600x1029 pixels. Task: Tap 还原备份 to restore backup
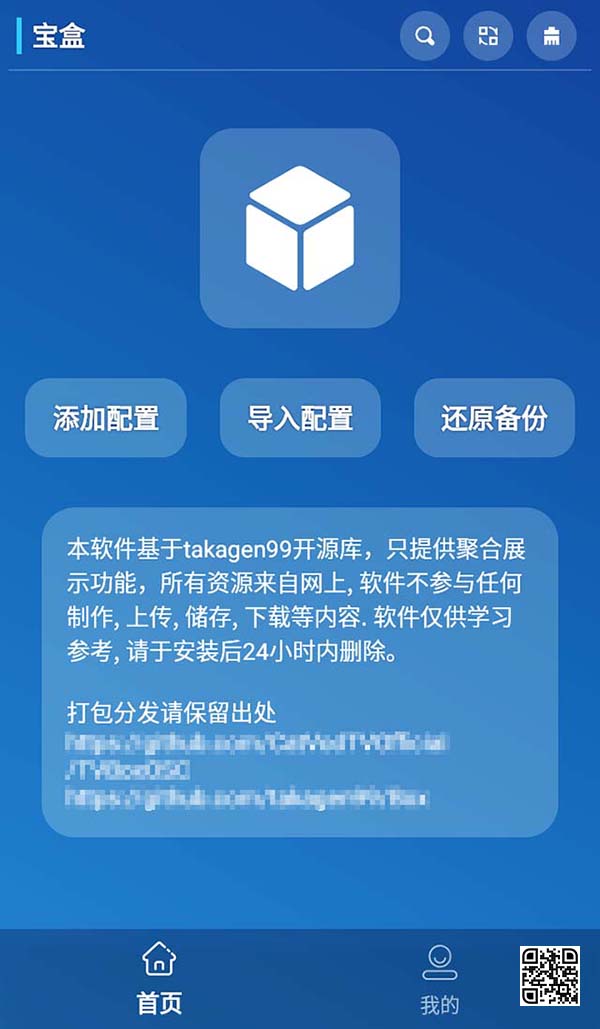point(494,418)
